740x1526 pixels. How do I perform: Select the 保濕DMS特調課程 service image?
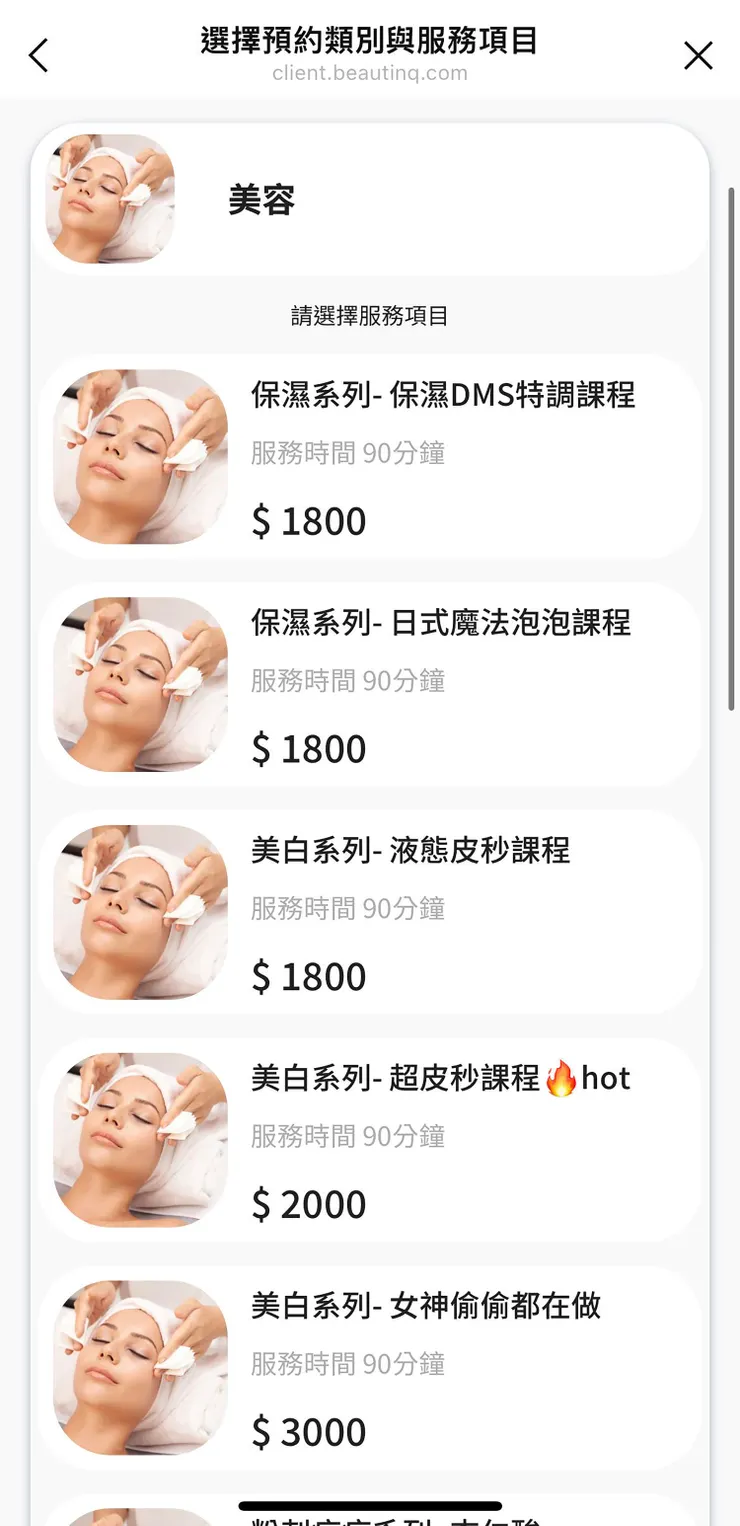coord(140,455)
